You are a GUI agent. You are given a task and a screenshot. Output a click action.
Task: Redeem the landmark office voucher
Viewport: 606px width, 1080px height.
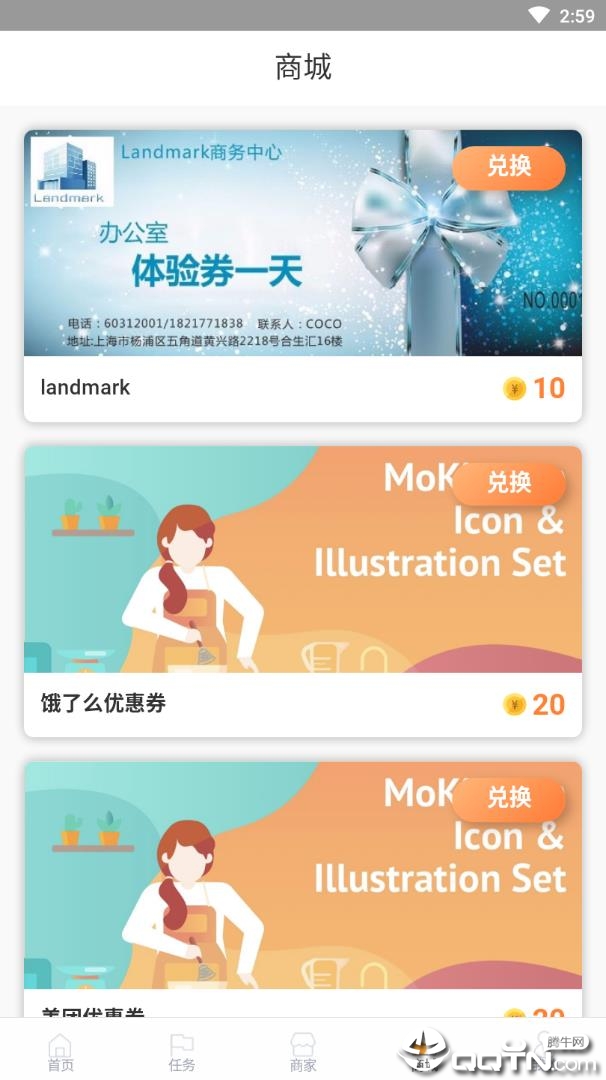coord(508,167)
